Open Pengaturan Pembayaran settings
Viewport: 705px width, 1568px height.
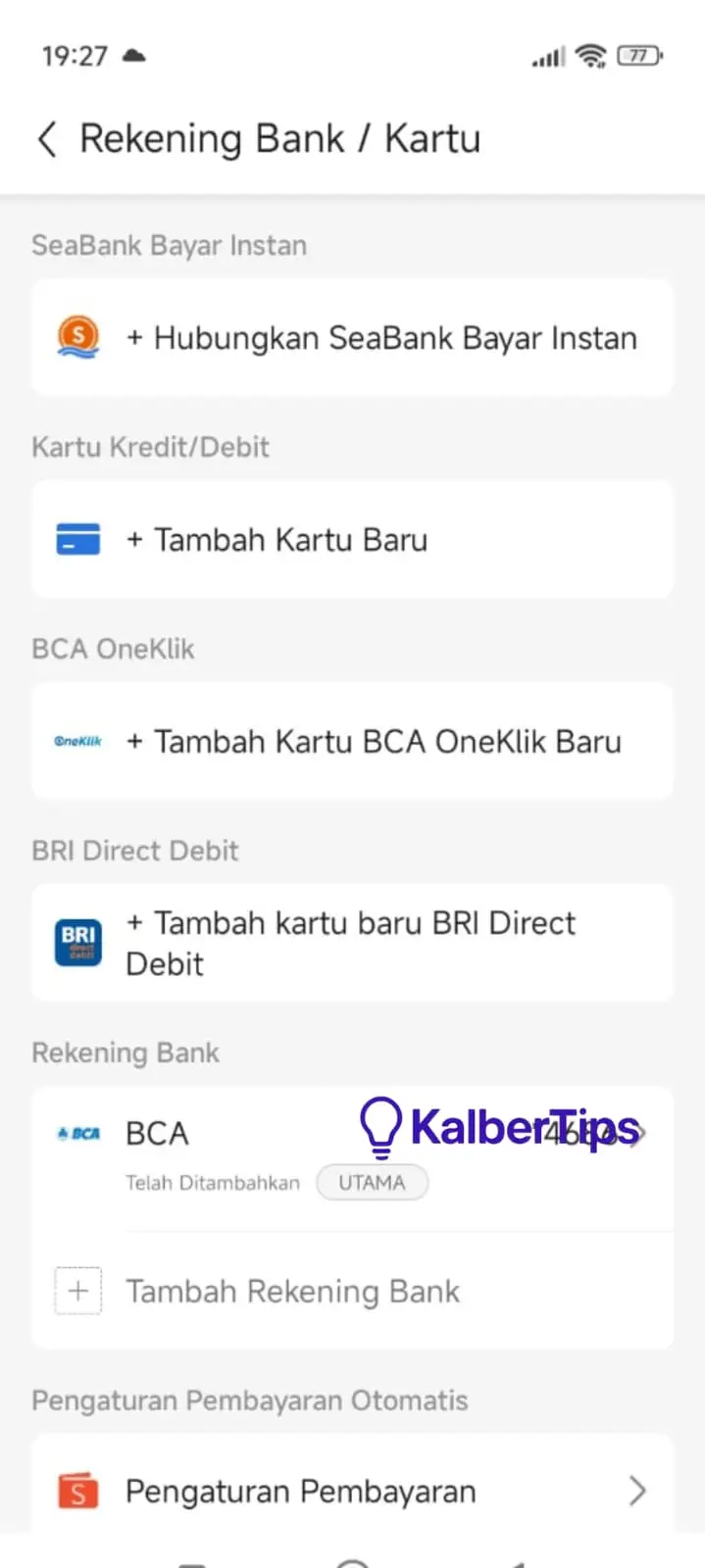tap(353, 1491)
